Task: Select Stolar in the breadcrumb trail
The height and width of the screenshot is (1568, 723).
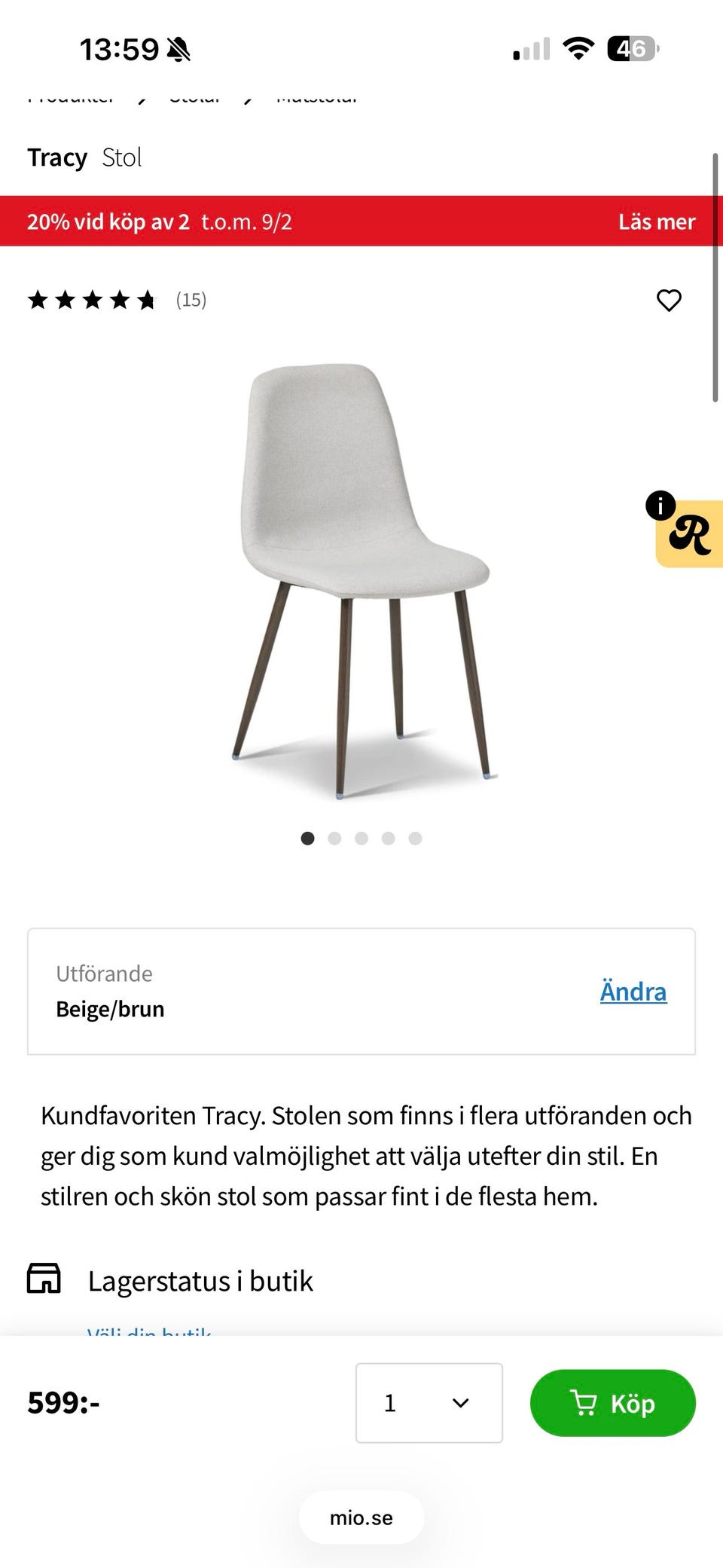Action: click(x=196, y=96)
